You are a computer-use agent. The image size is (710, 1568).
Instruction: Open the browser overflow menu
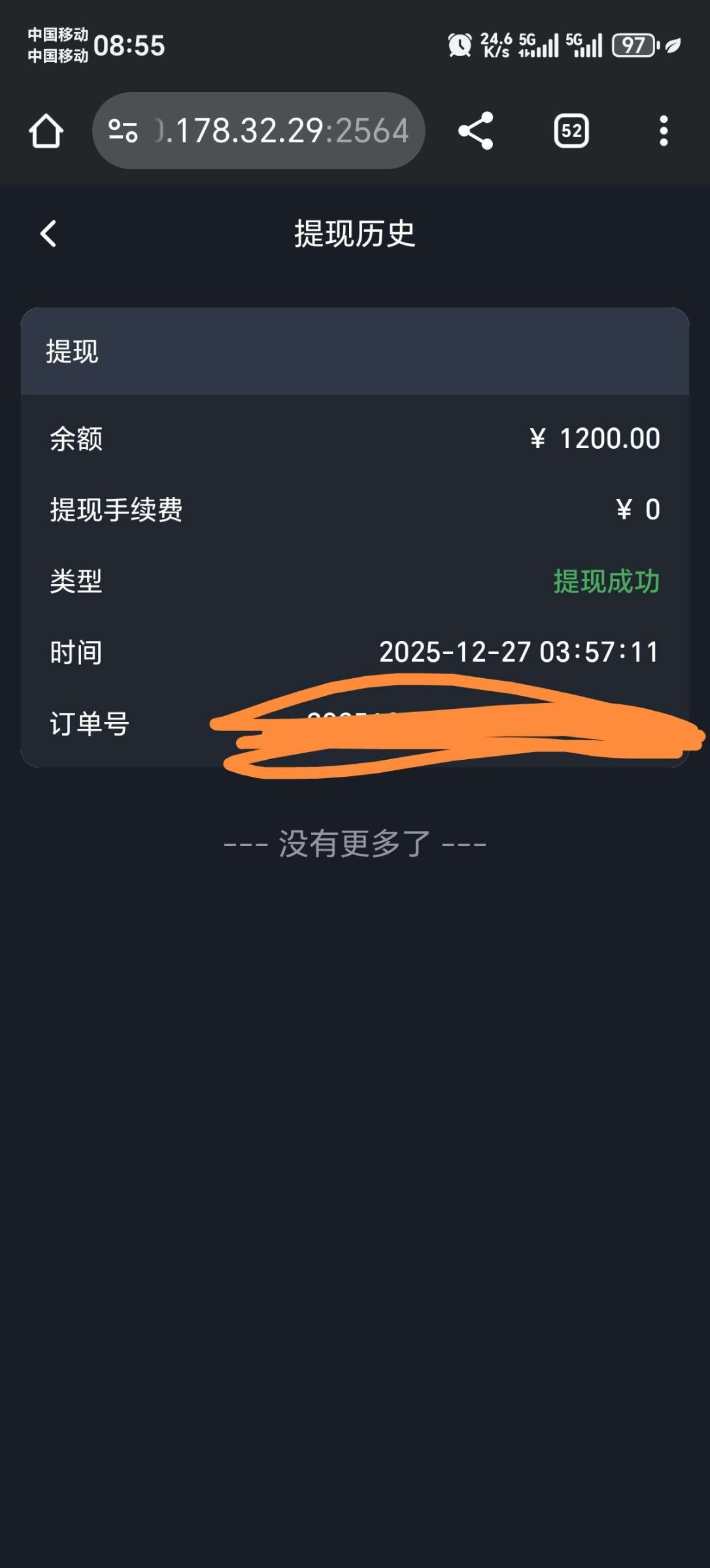[x=664, y=131]
